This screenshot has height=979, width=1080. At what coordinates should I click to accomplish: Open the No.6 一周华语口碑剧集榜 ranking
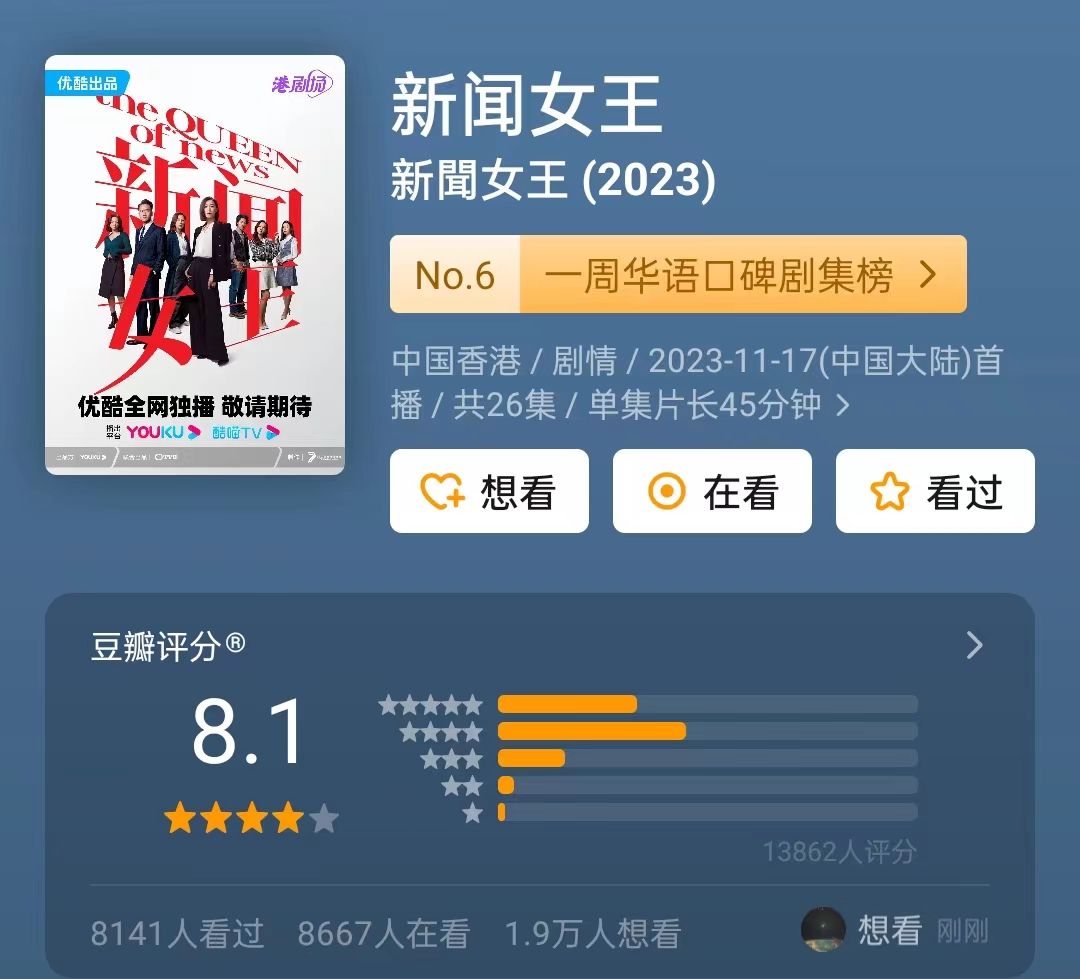point(677,275)
